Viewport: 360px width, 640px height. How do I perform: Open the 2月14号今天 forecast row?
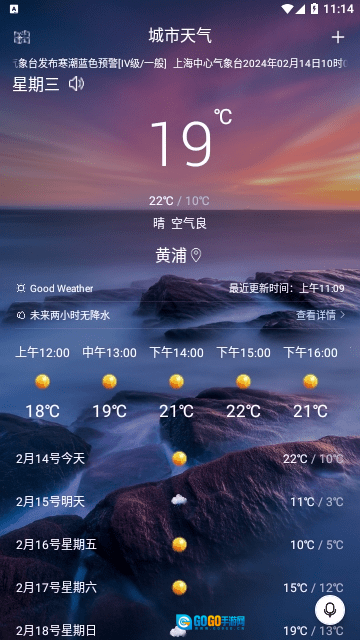[180, 459]
